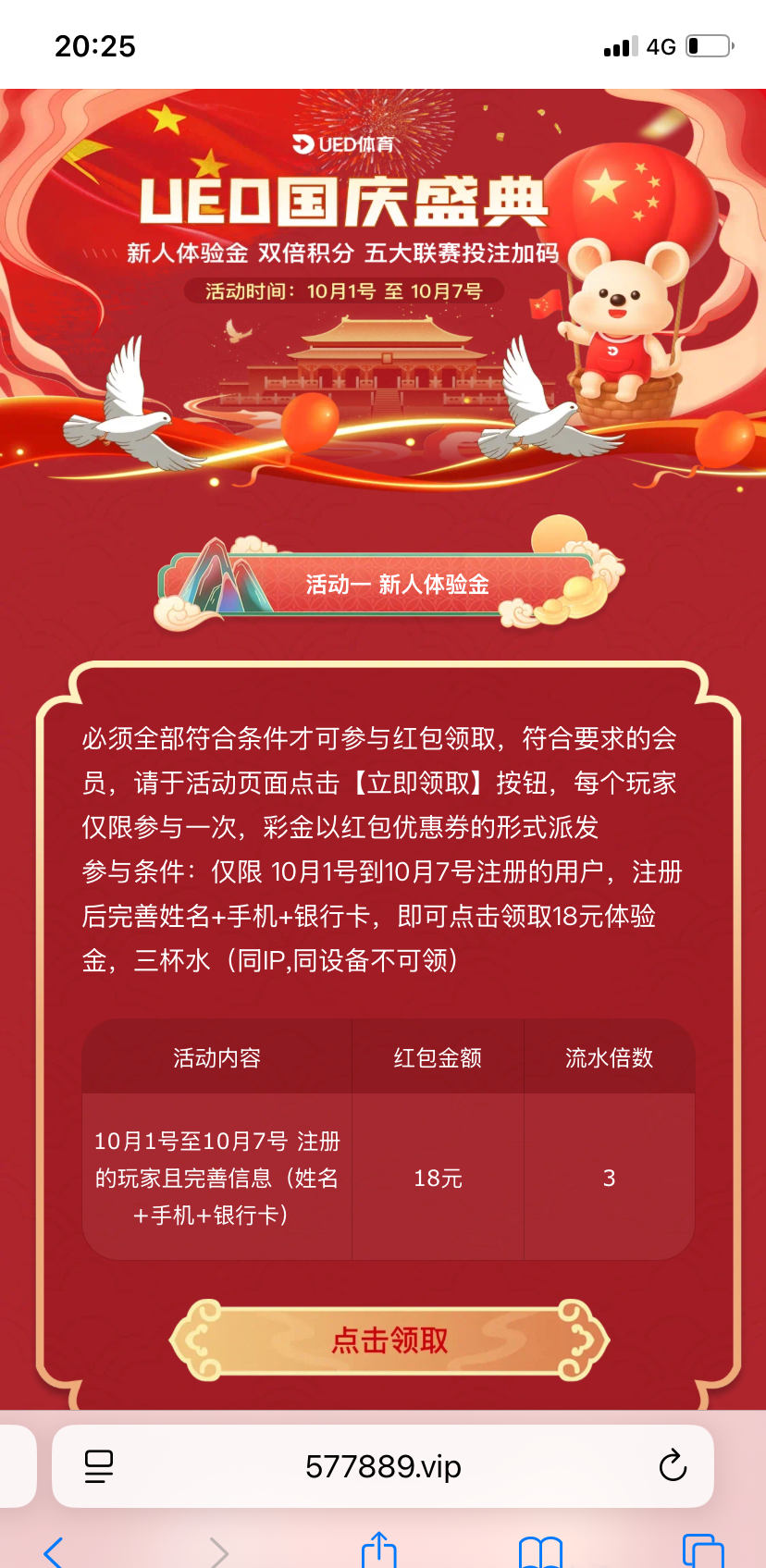Go back to the previous page
The height and width of the screenshot is (1568, 766).
pyautogui.click(x=54, y=1550)
